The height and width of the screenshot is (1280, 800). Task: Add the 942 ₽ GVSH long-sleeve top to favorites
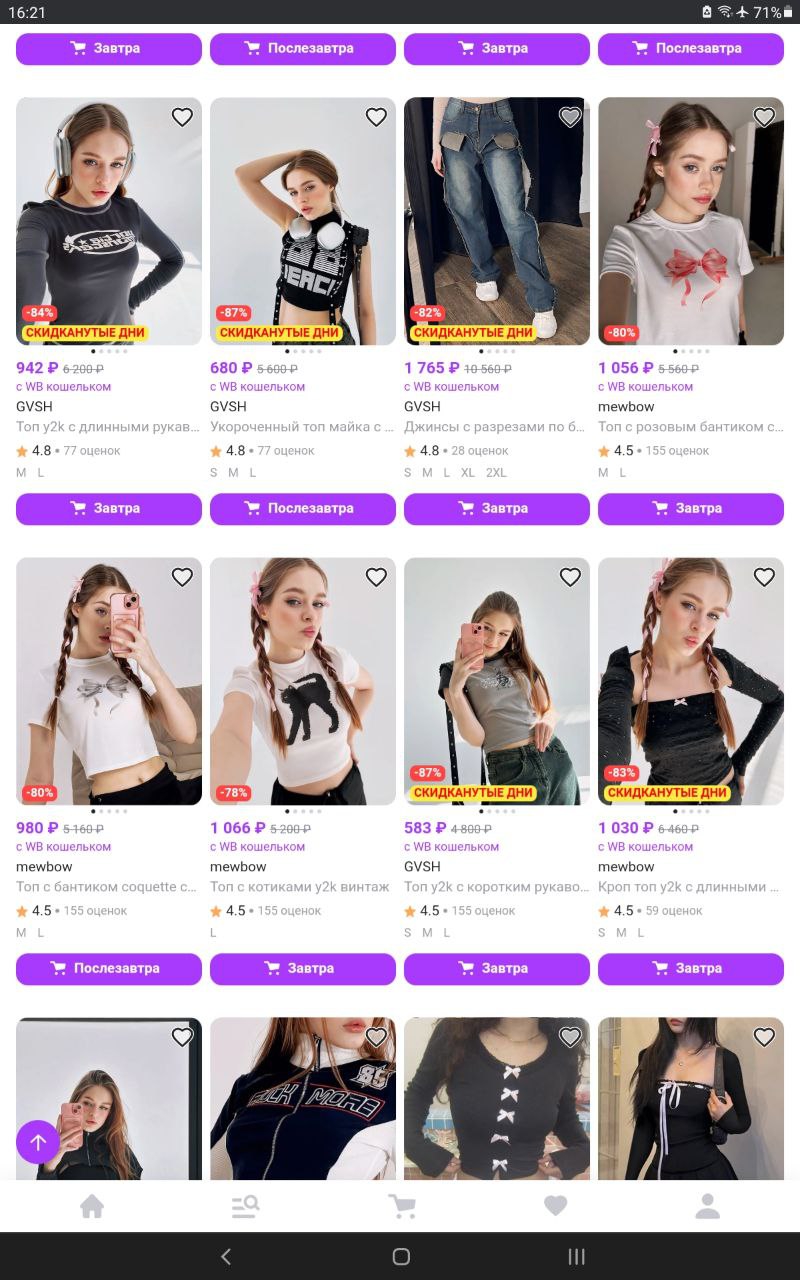(182, 117)
